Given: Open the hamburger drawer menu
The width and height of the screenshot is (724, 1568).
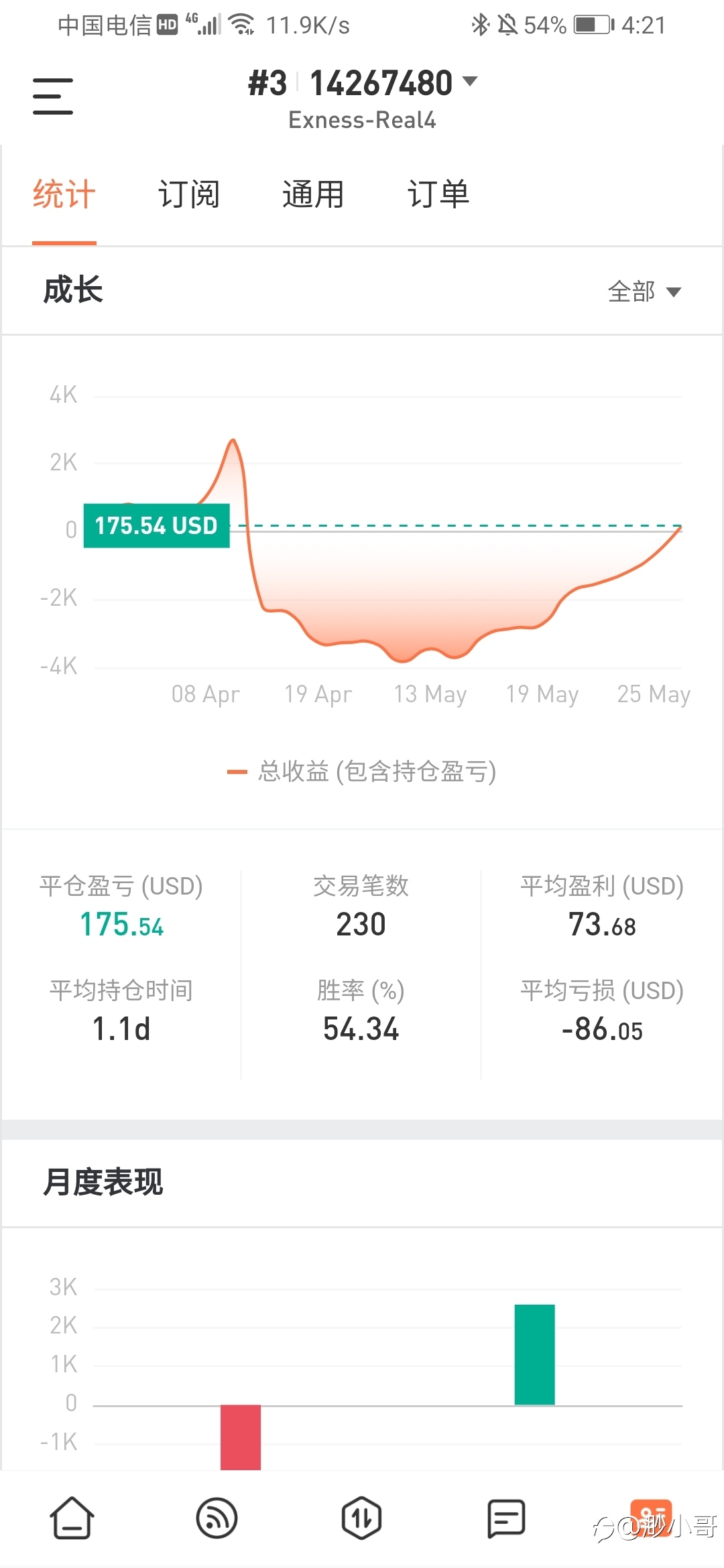Looking at the screenshot, I should [x=53, y=96].
